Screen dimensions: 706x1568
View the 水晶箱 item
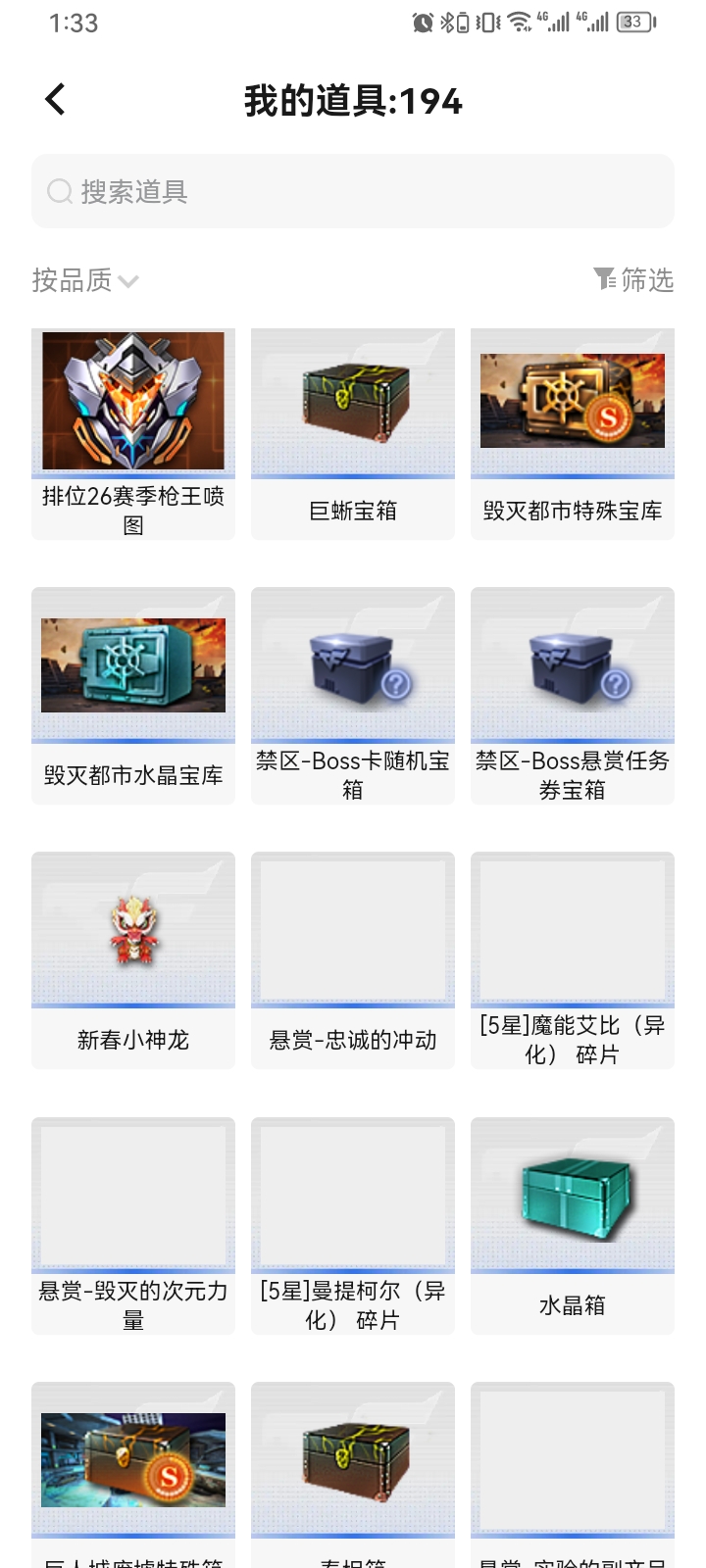[x=573, y=1225]
